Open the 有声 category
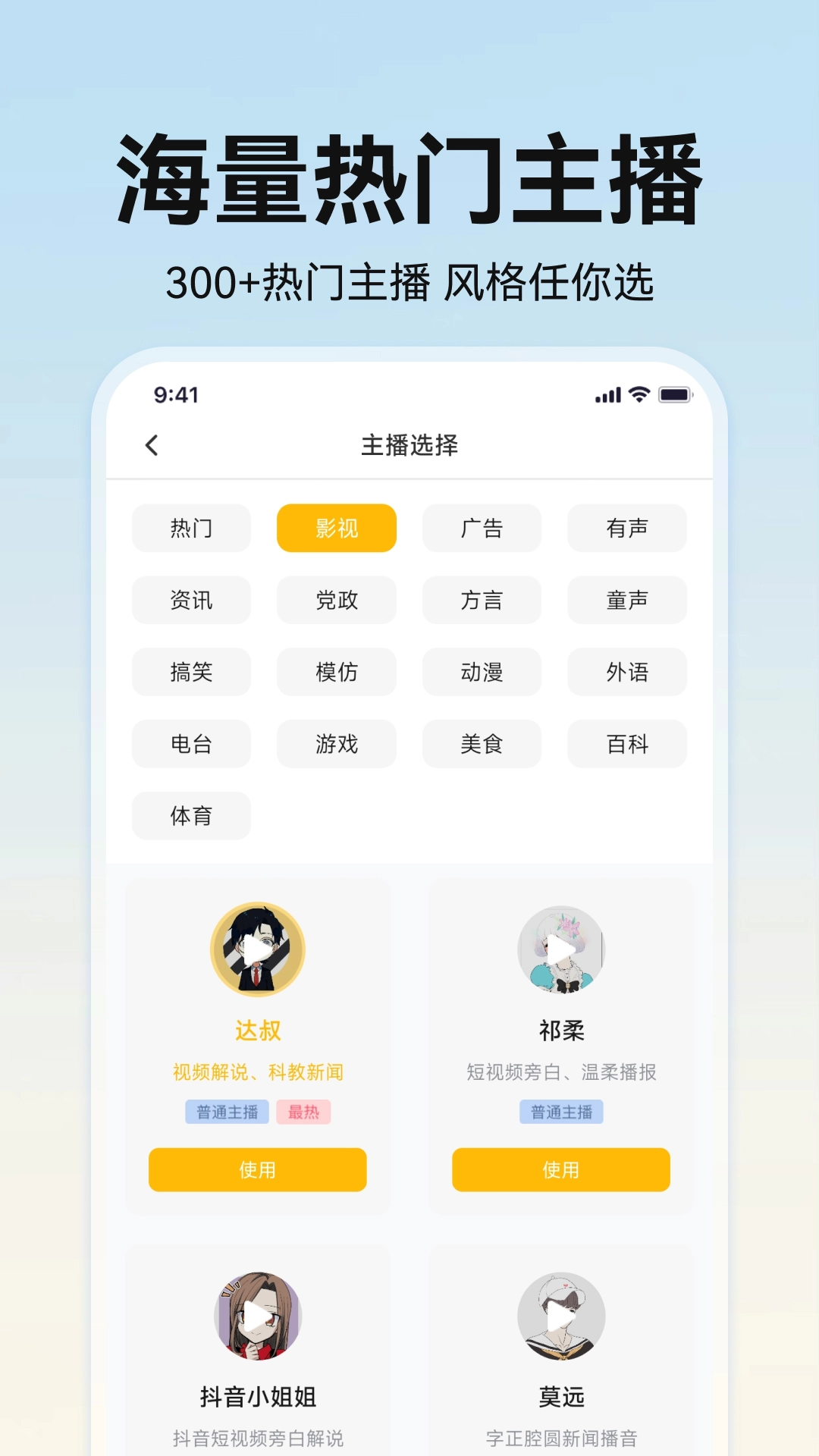The width and height of the screenshot is (819, 1456). (627, 528)
